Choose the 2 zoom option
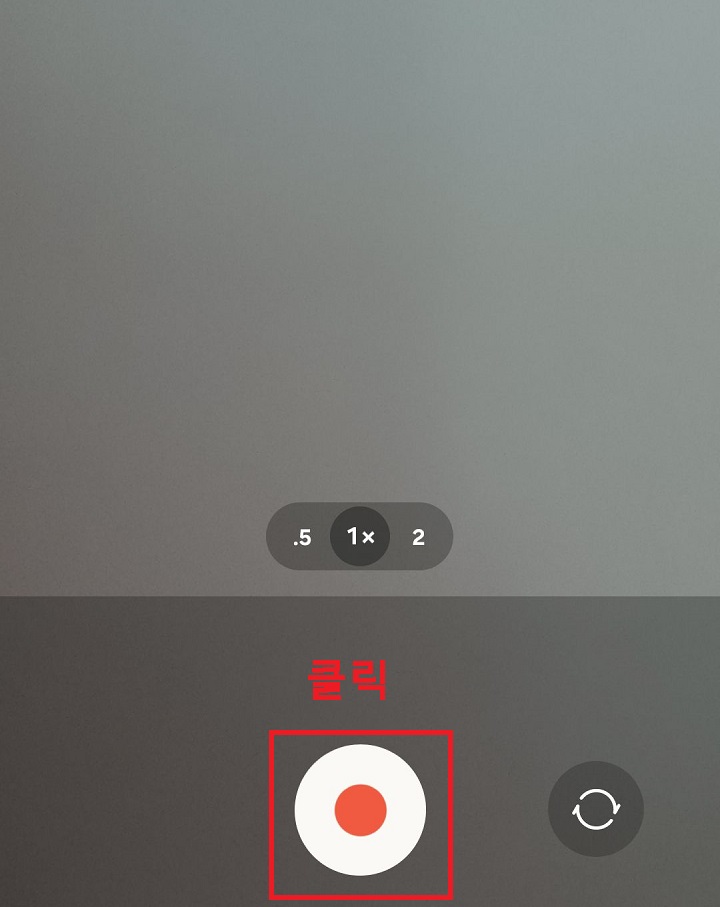 pyautogui.click(x=418, y=537)
